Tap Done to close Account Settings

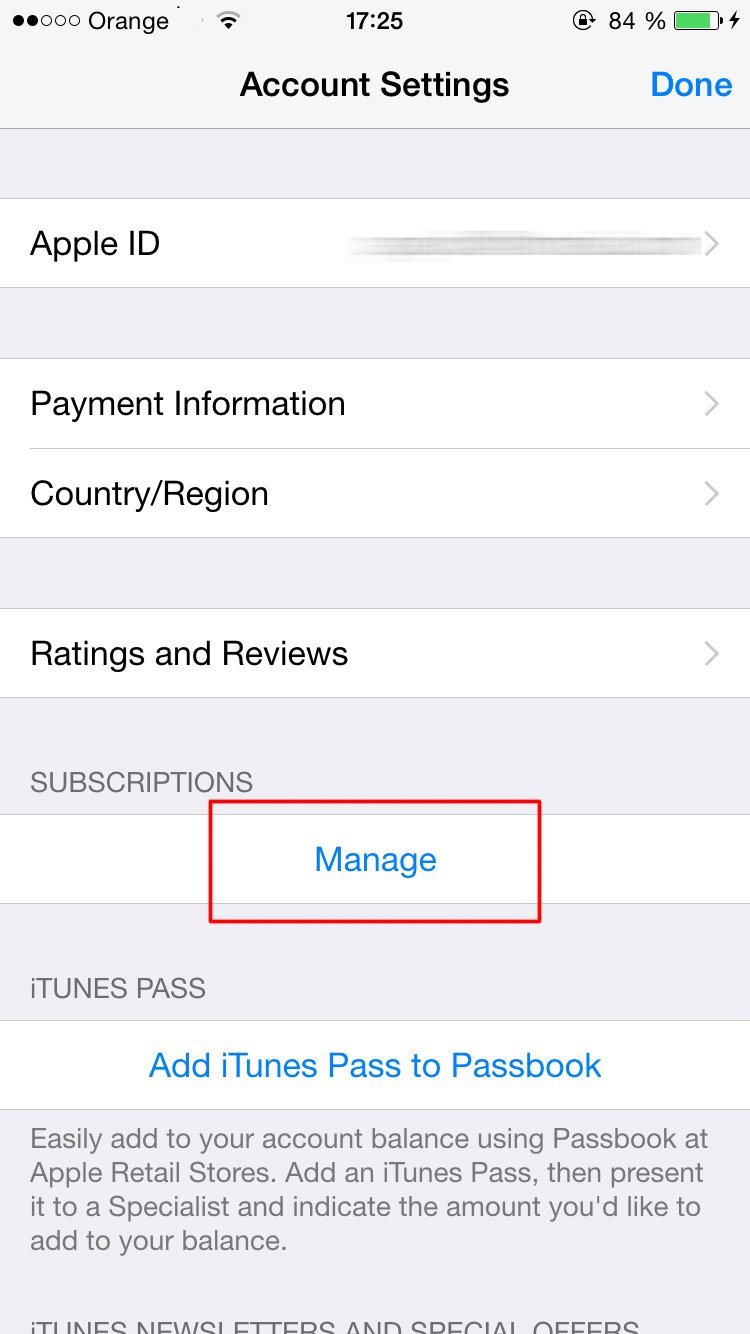coord(691,84)
